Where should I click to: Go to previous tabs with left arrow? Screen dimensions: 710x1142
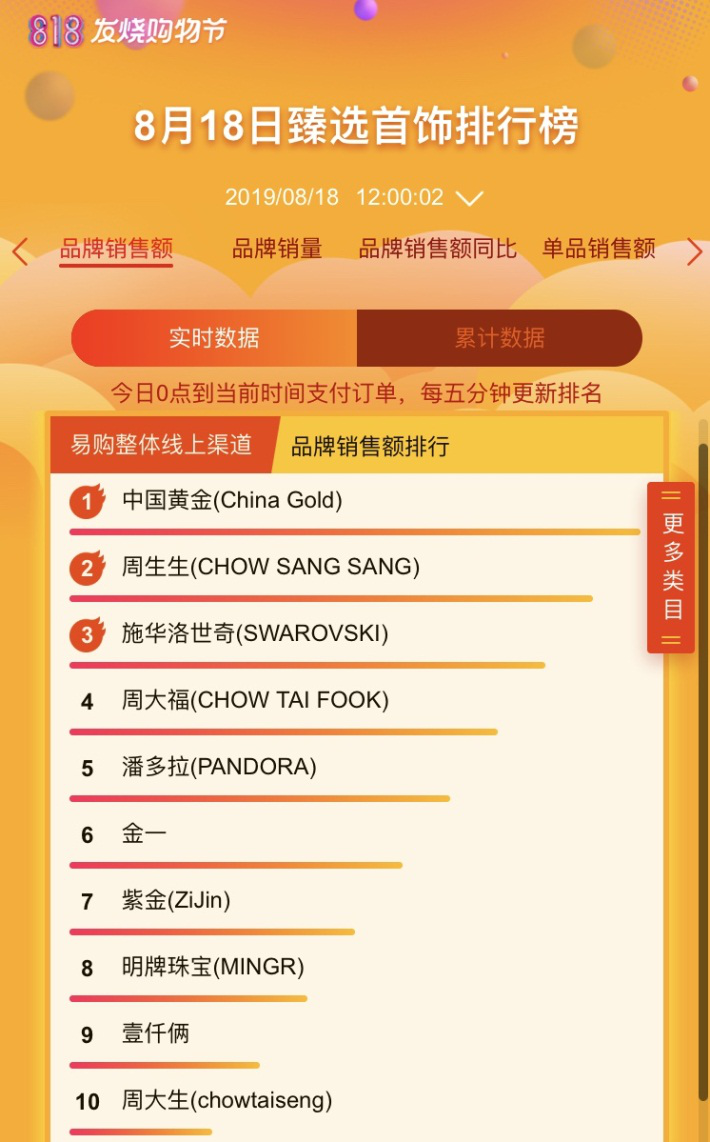(19, 251)
